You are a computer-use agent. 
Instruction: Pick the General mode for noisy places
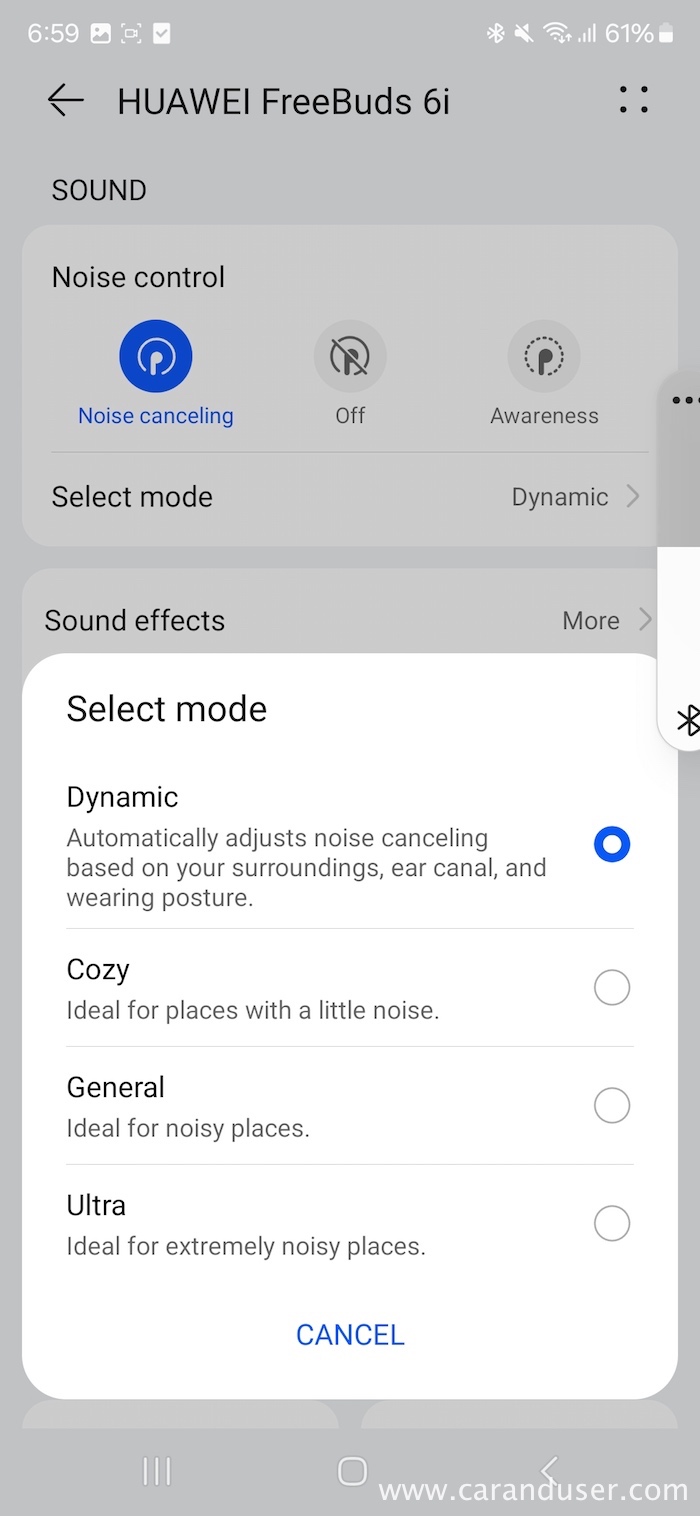point(611,1106)
